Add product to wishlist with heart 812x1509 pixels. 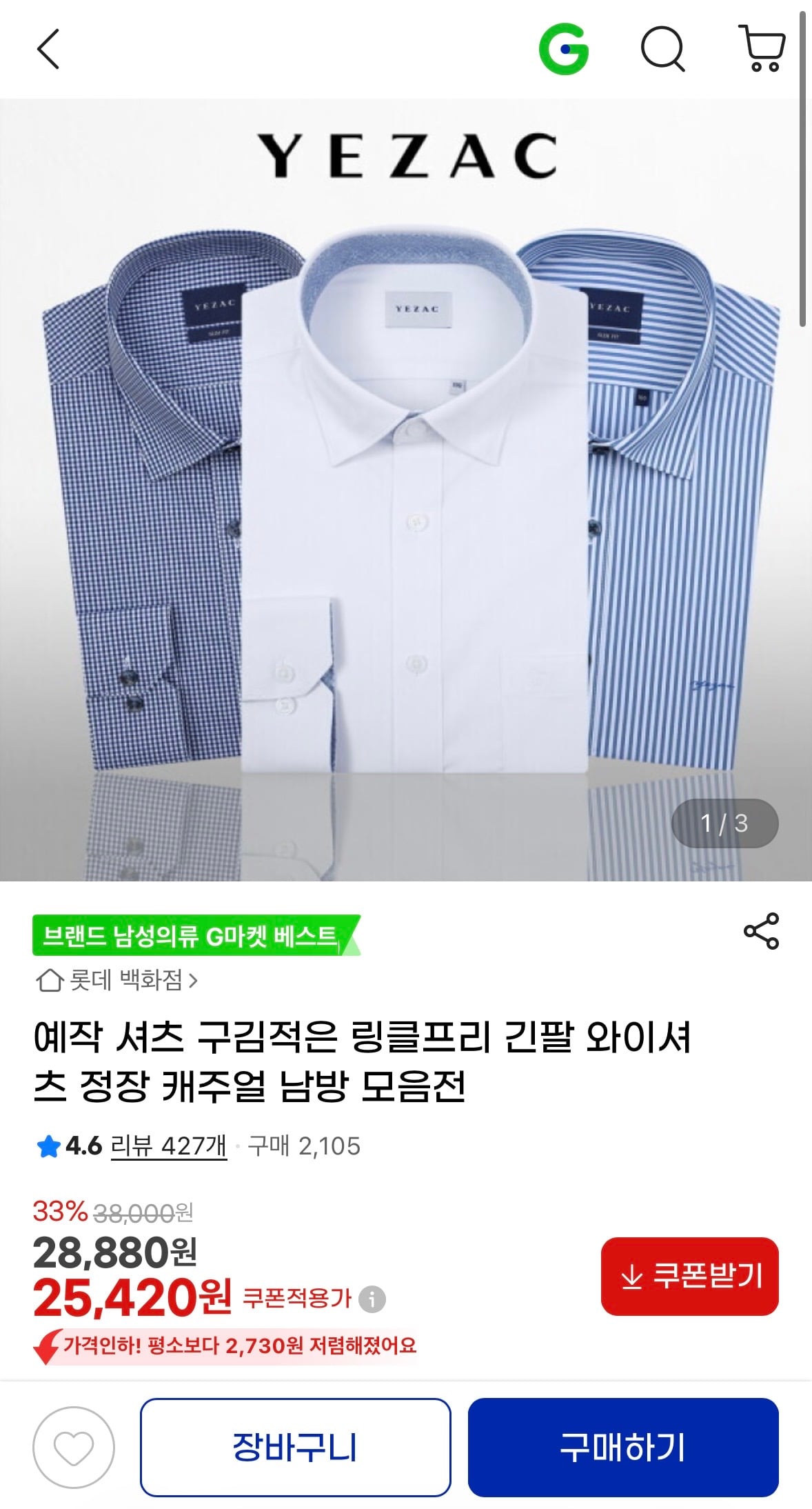point(74,1448)
